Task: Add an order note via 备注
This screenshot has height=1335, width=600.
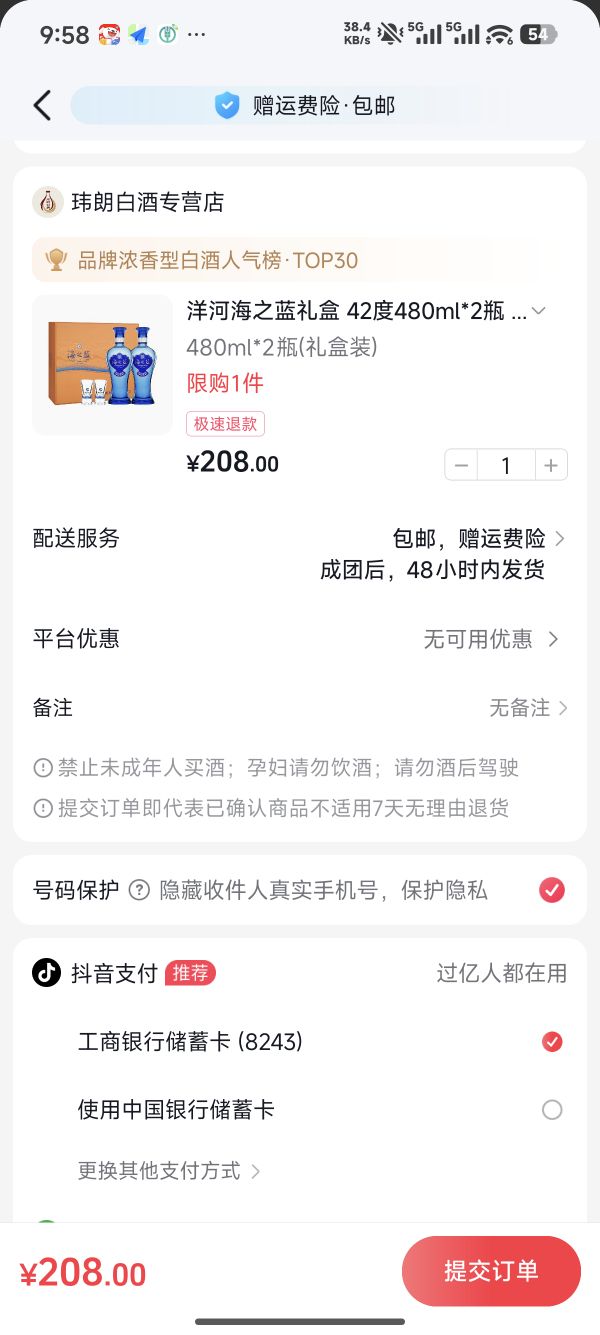Action: [x=300, y=708]
